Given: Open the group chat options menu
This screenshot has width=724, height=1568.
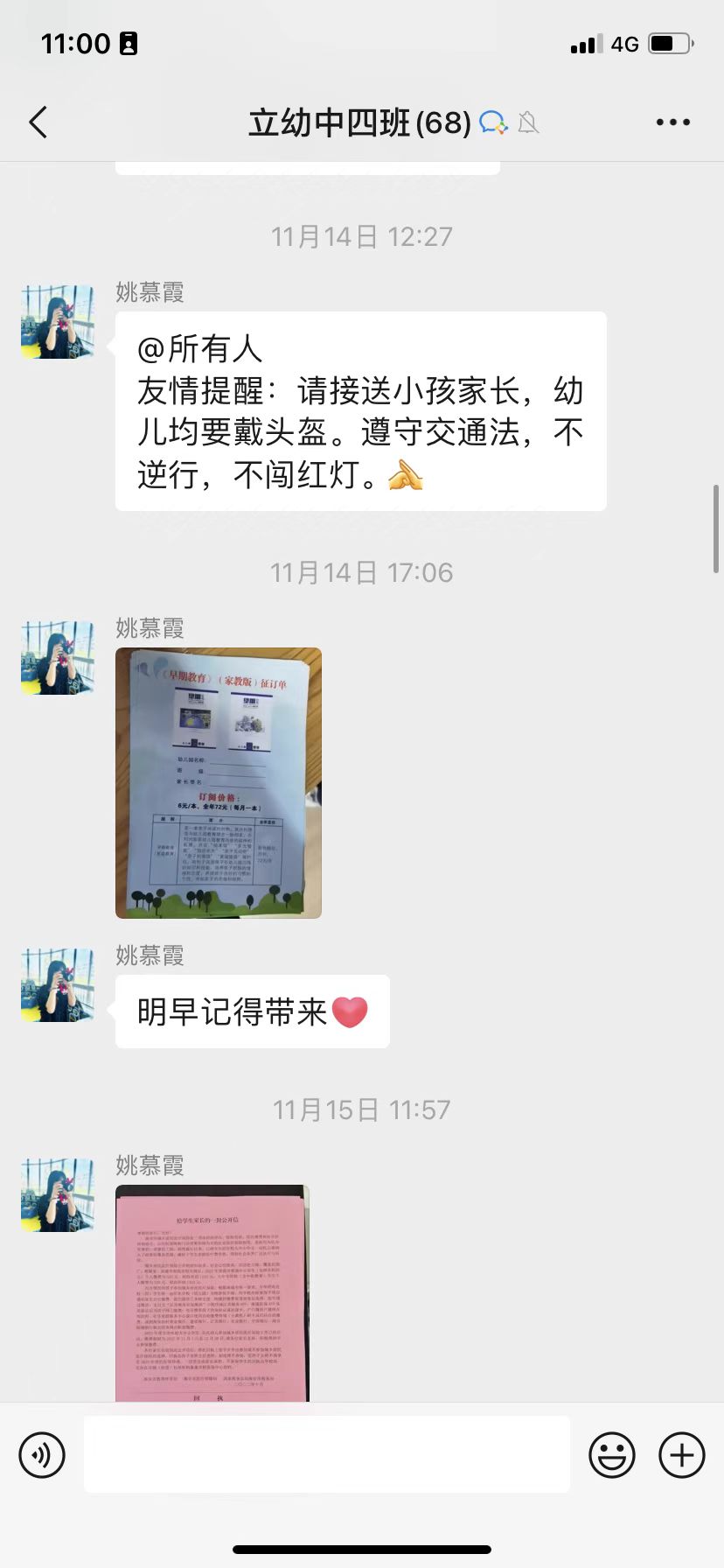Looking at the screenshot, I should 672,122.
